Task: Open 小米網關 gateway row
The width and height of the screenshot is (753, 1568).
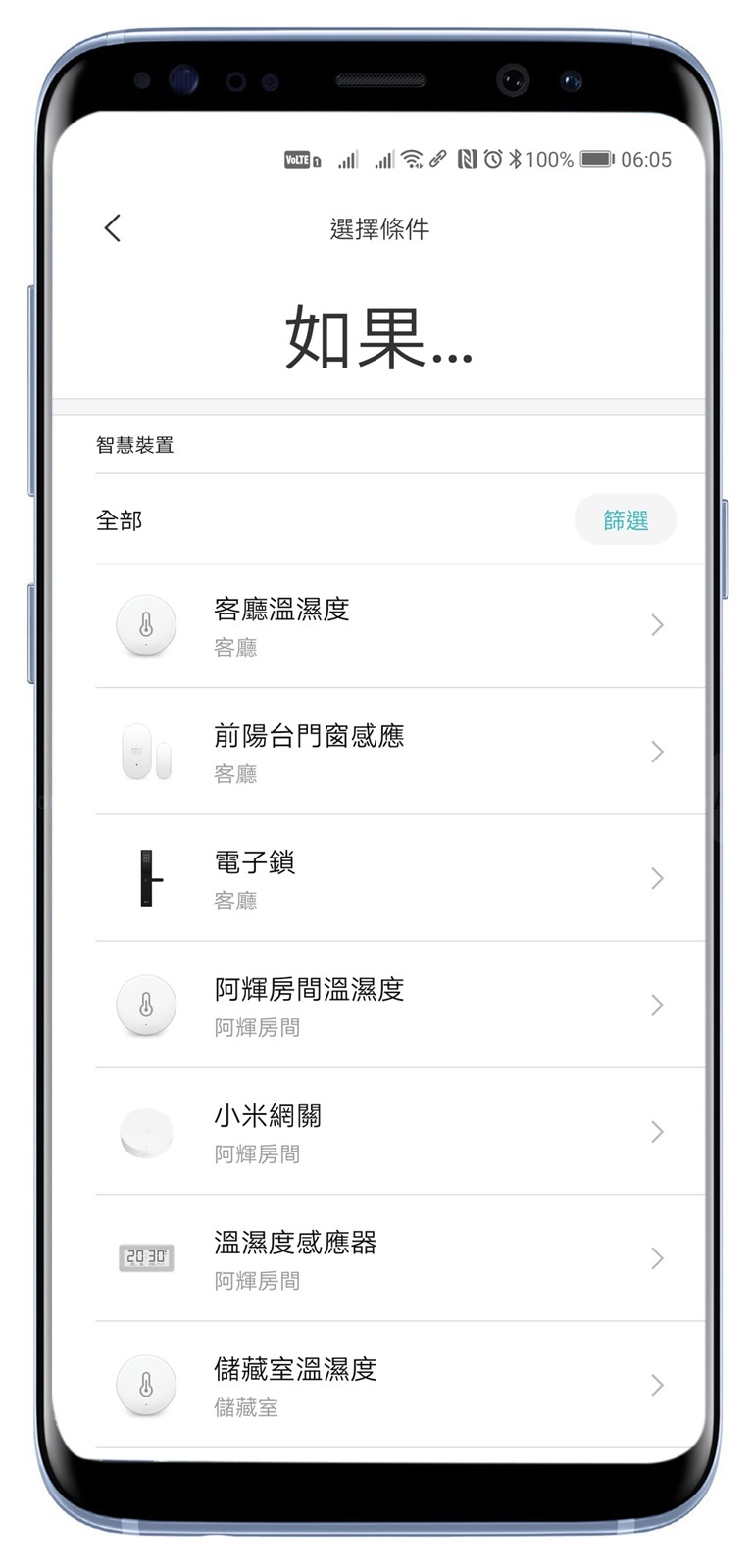Action: 392,1132
